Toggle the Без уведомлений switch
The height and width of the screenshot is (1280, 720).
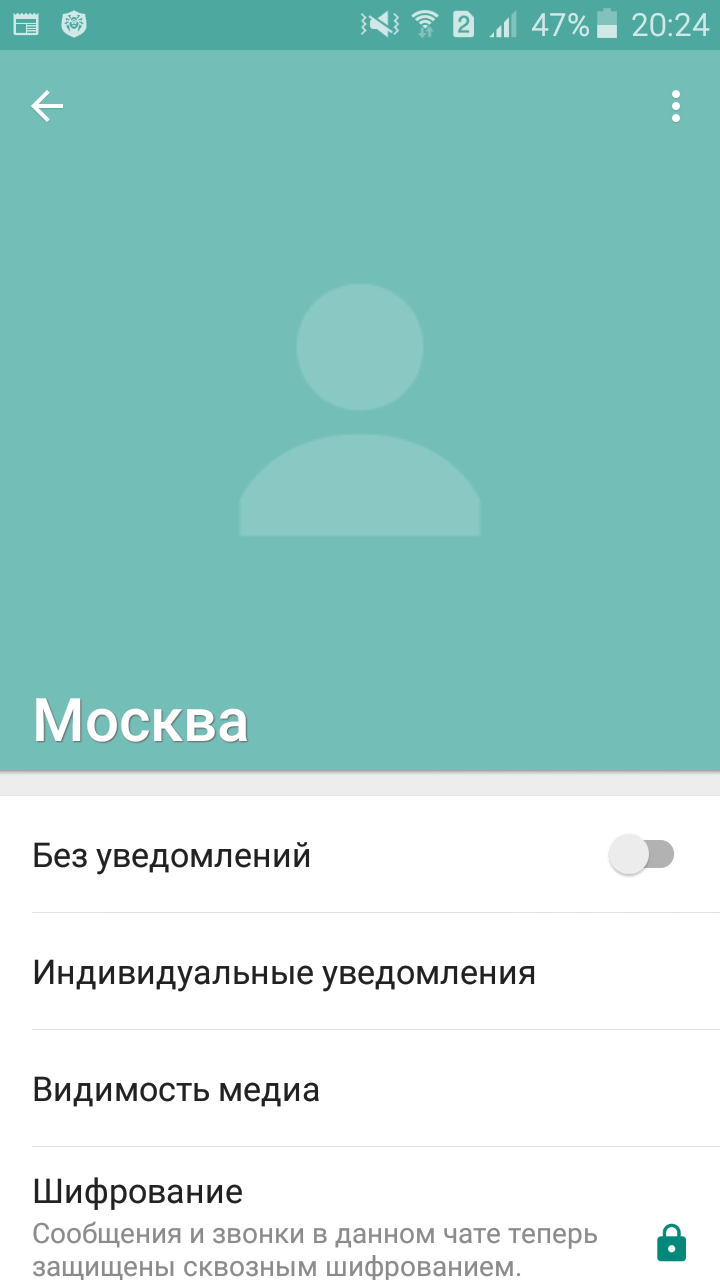coord(642,856)
